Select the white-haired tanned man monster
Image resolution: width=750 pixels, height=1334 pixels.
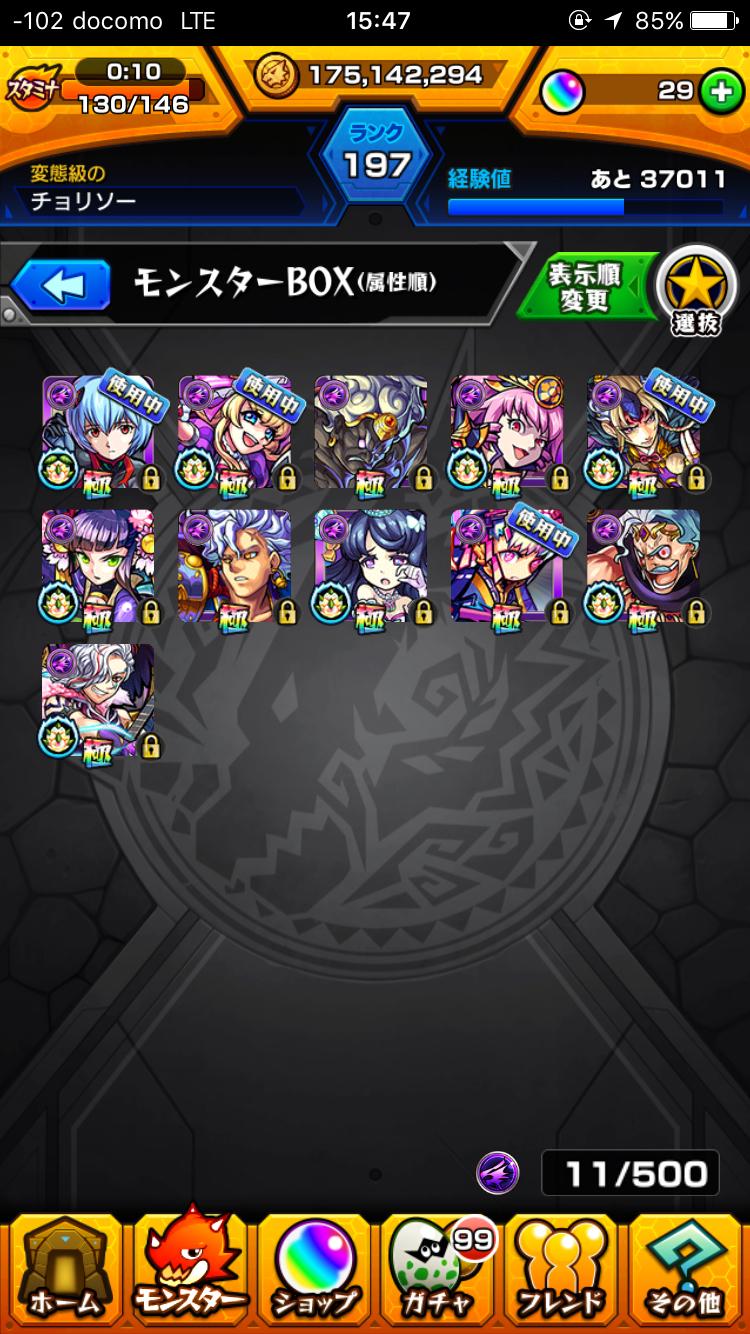[x=234, y=566]
